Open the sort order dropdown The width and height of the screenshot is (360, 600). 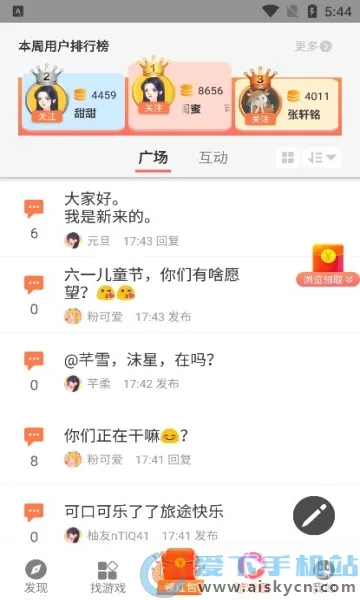click(322, 158)
